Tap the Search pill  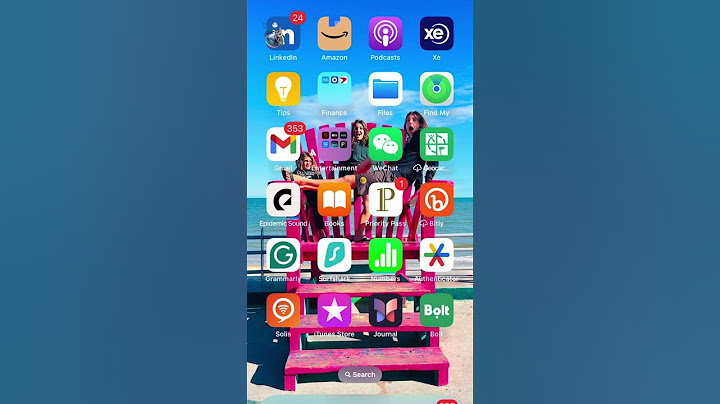(360, 374)
